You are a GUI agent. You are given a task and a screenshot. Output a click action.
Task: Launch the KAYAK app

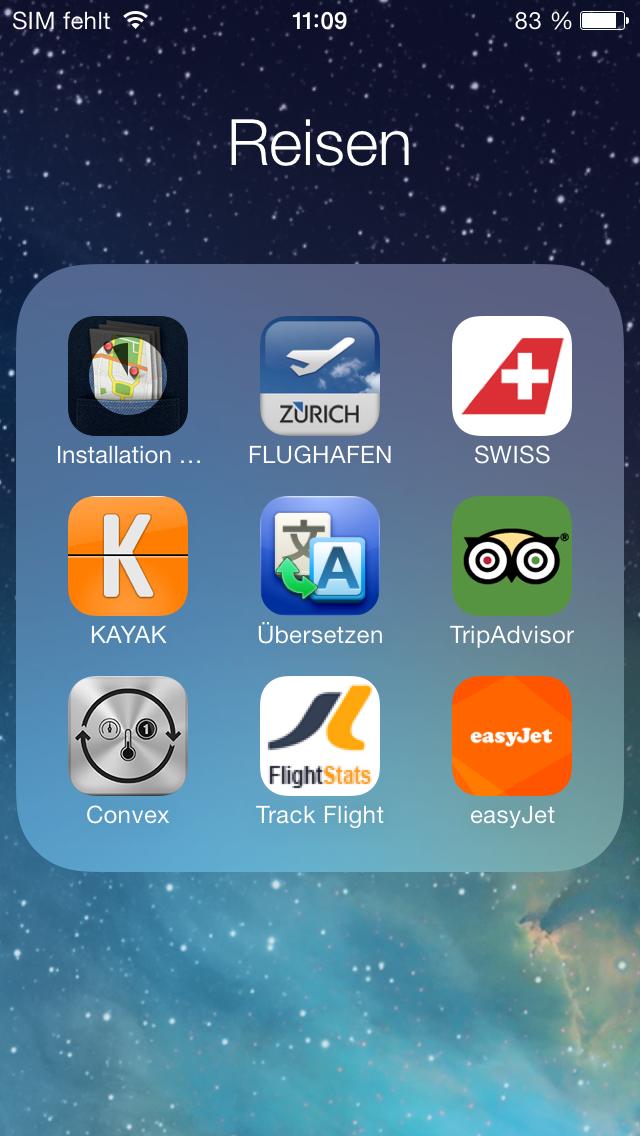coord(128,556)
